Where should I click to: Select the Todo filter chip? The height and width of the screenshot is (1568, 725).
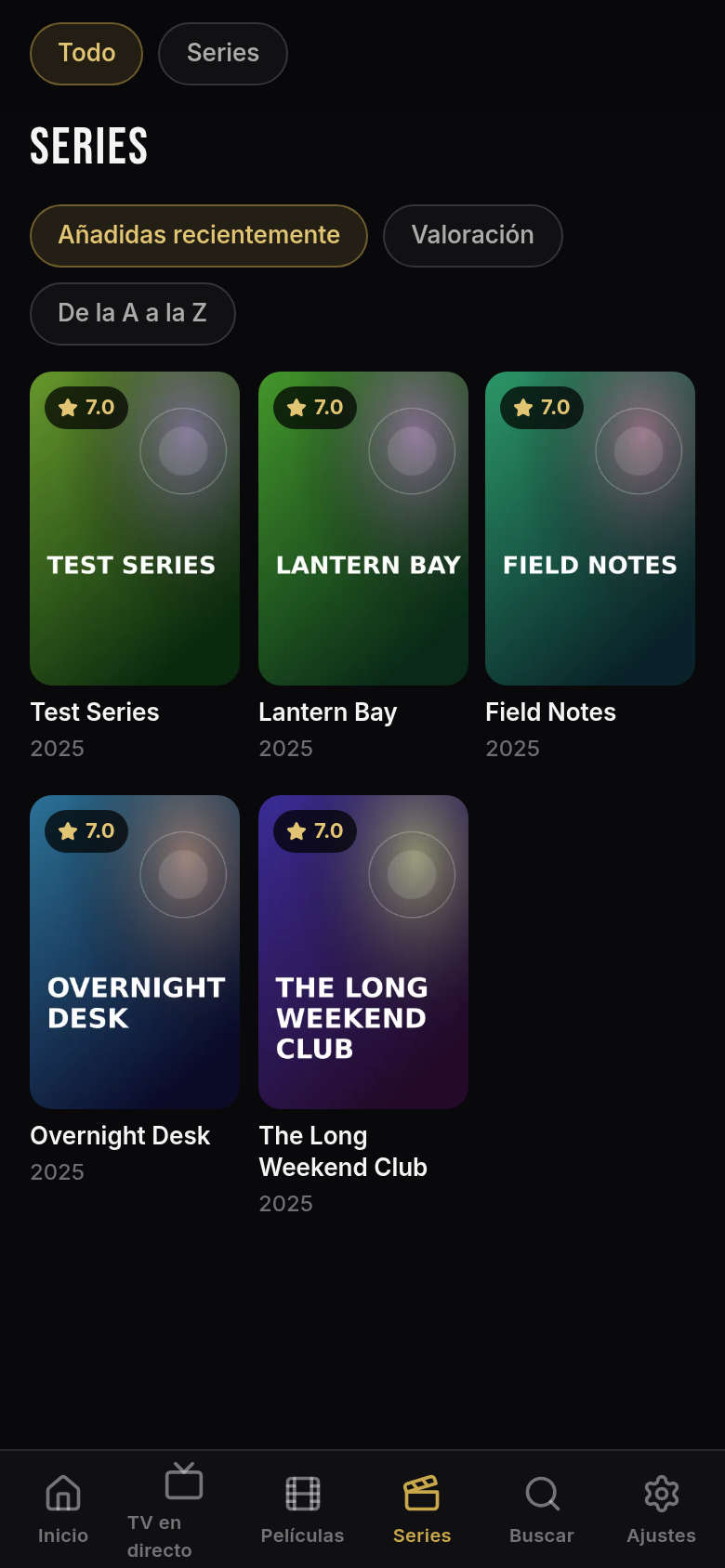tap(86, 54)
